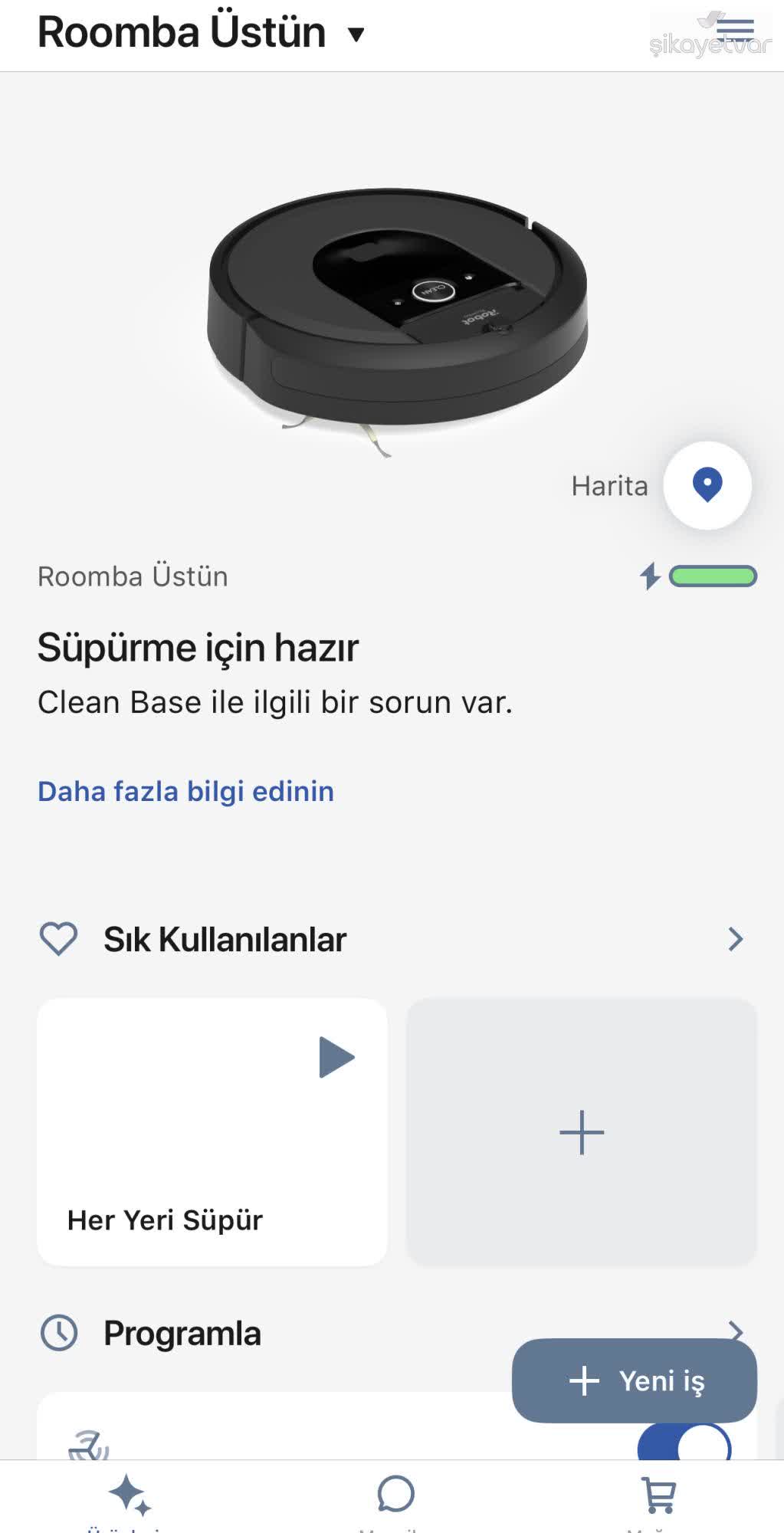The image size is (784, 1533).
Task: Open the Roomba Üstün device dropdown
Action: click(355, 34)
